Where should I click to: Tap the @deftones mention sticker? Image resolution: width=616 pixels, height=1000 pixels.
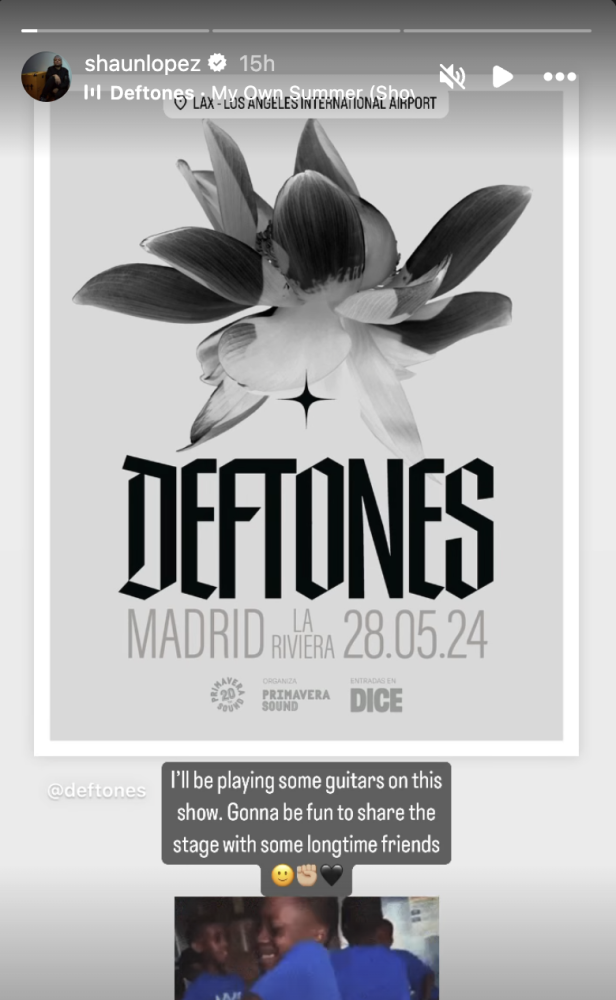click(x=97, y=790)
